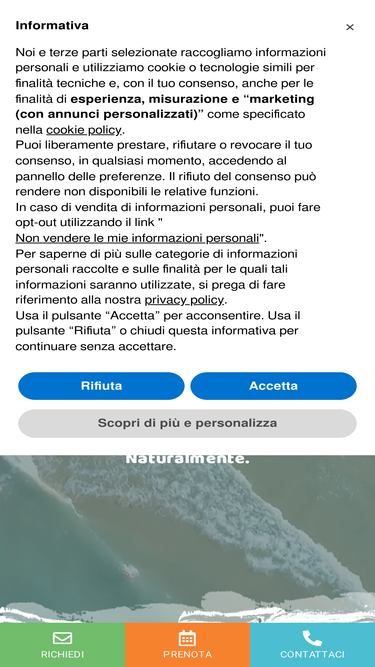Tap the Rifiuta button
Screen dimensions: 375x667
pyautogui.click(x=101, y=386)
